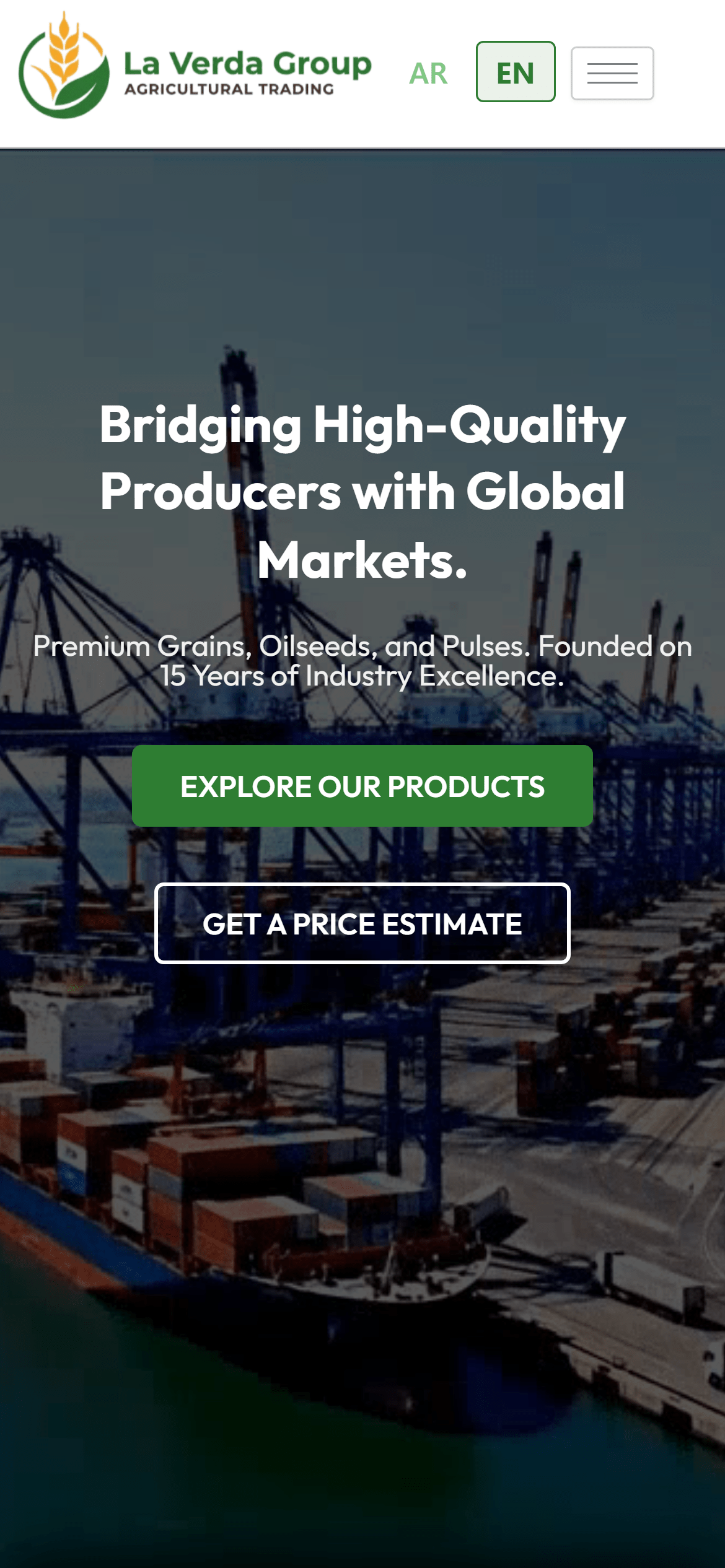Open the hamburger navigation menu
This screenshot has height=1568, width=725.
coord(612,73)
